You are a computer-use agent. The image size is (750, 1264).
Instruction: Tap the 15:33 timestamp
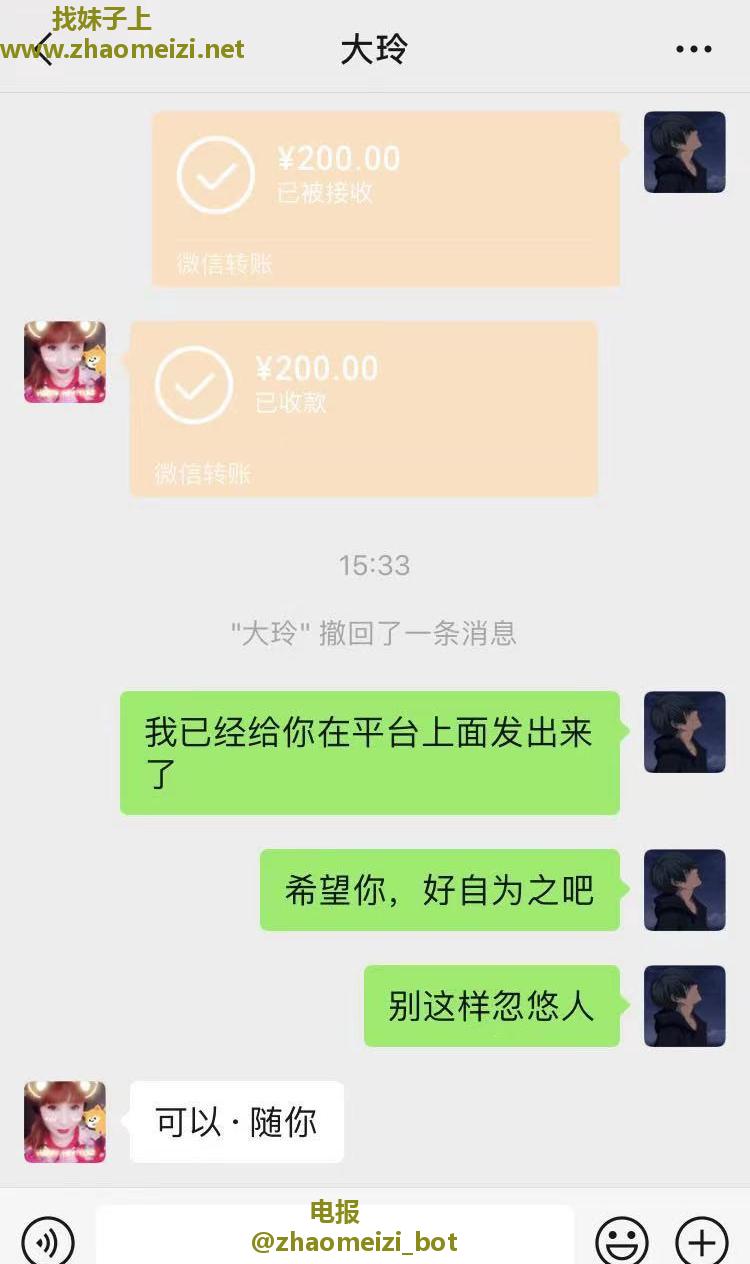(374, 565)
